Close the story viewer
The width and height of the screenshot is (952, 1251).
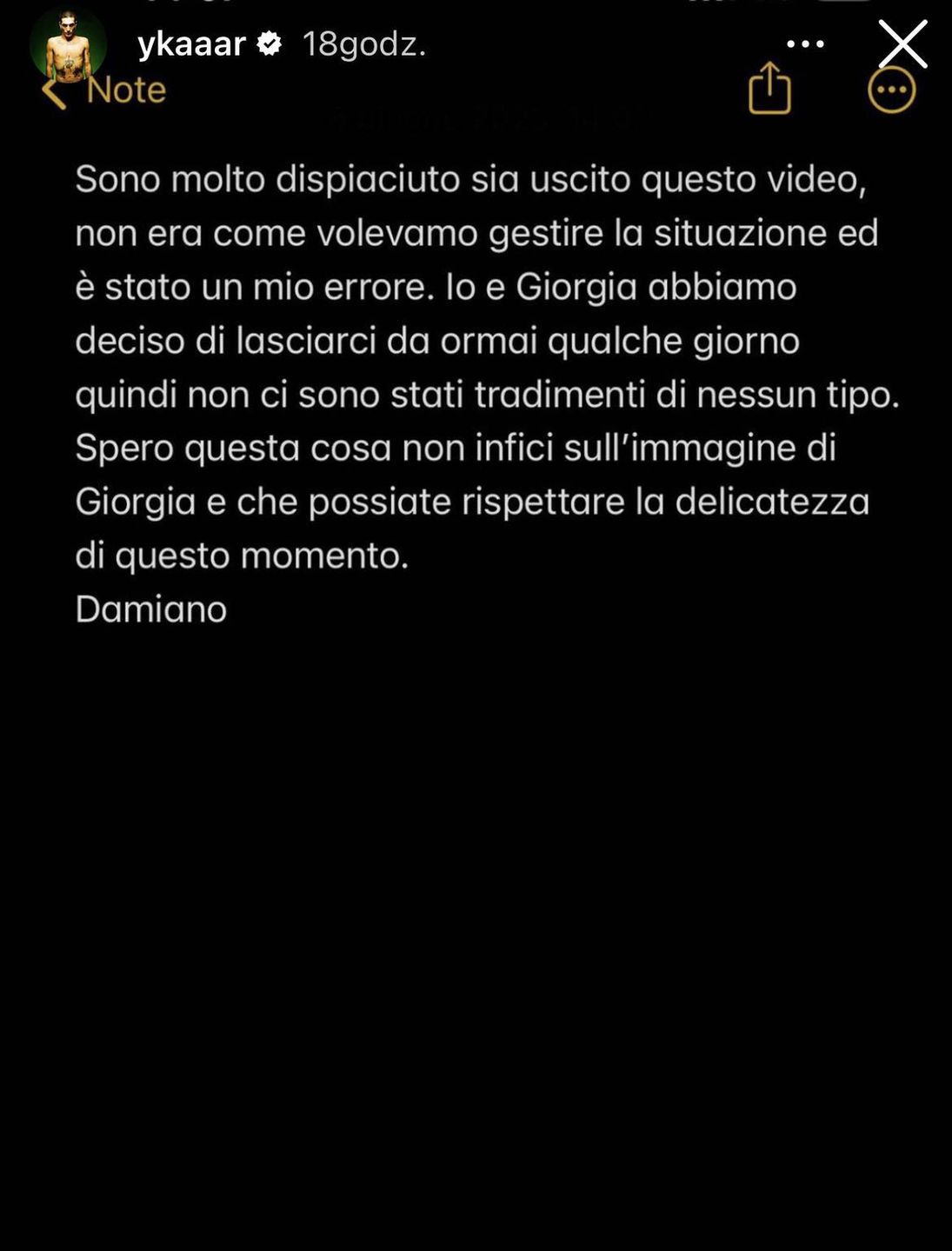tap(902, 44)
